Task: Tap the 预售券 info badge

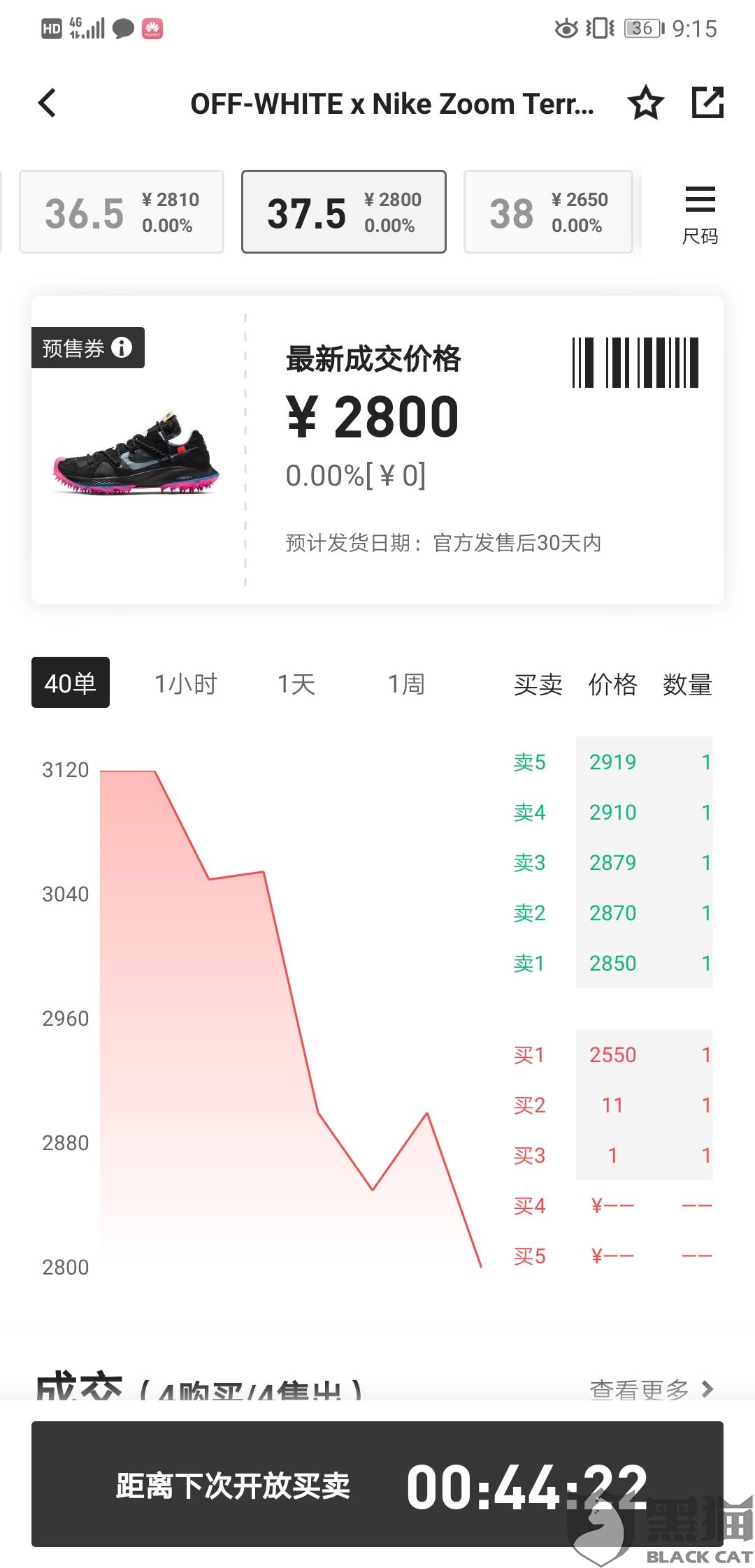Action: pos(88,347)
